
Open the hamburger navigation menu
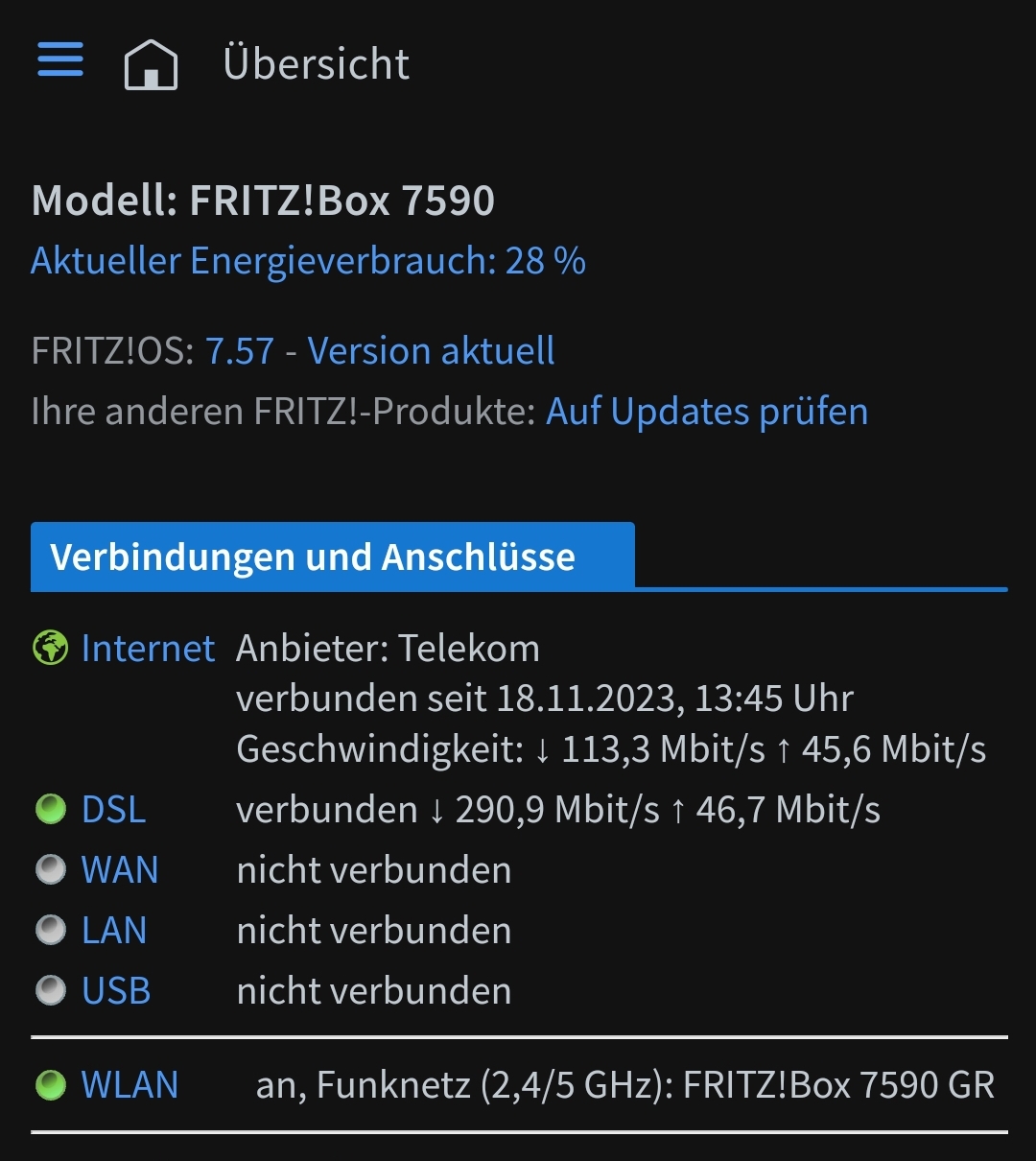(60, 60)
